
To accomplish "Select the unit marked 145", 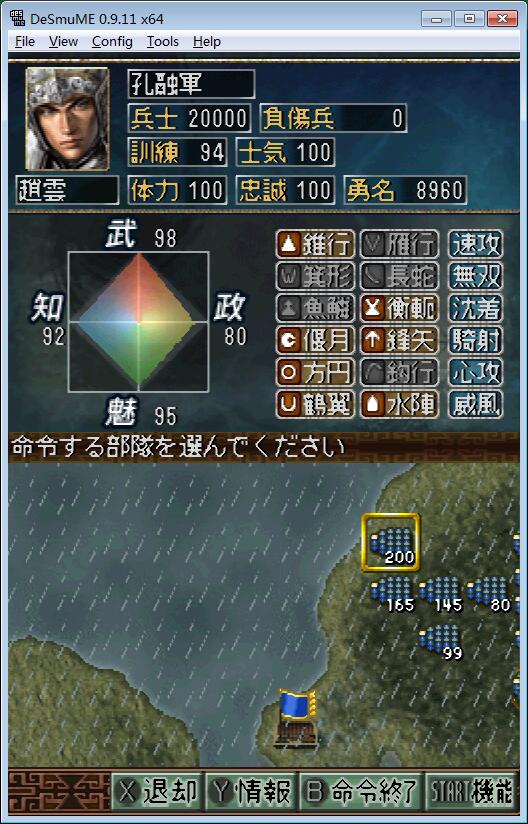I will 440,594.
